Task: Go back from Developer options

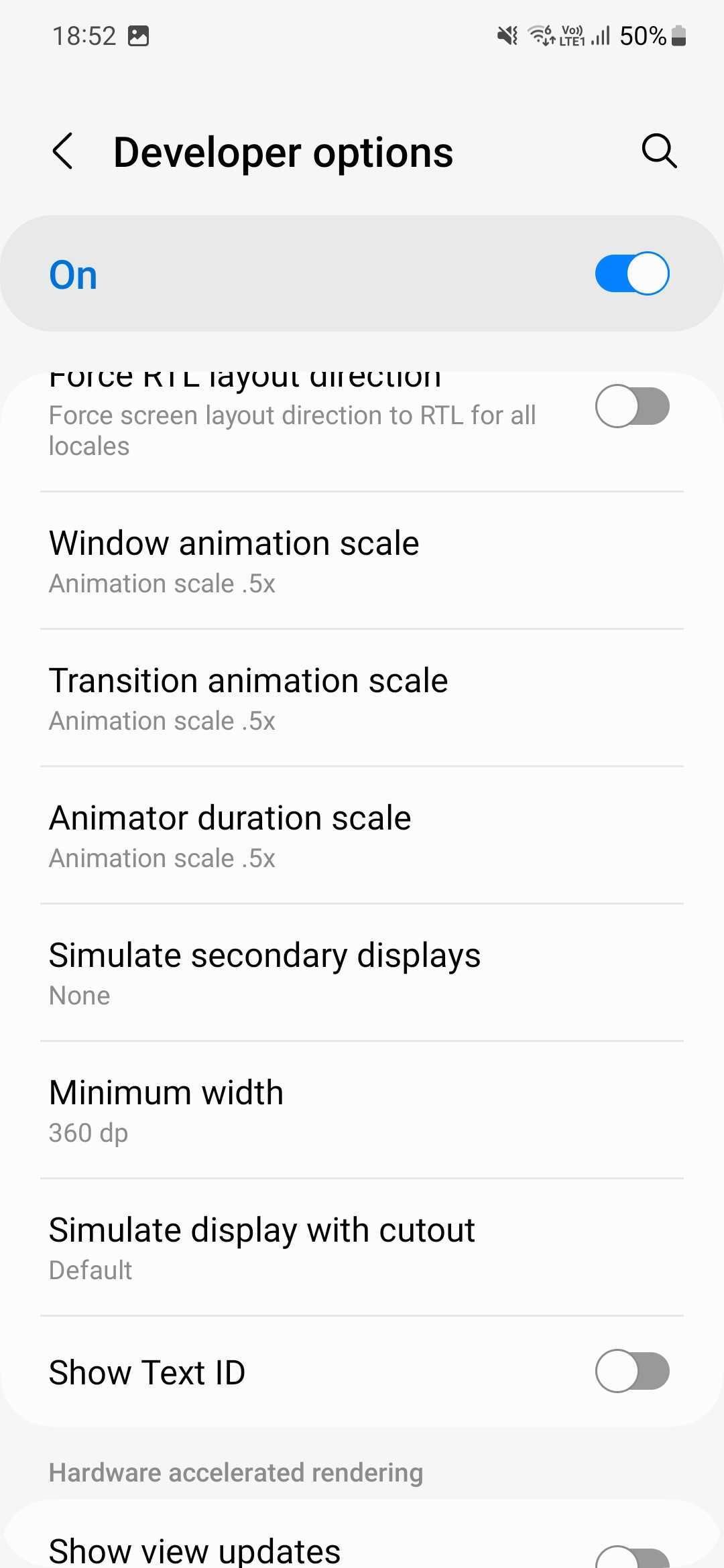Action: click(62, 151)
